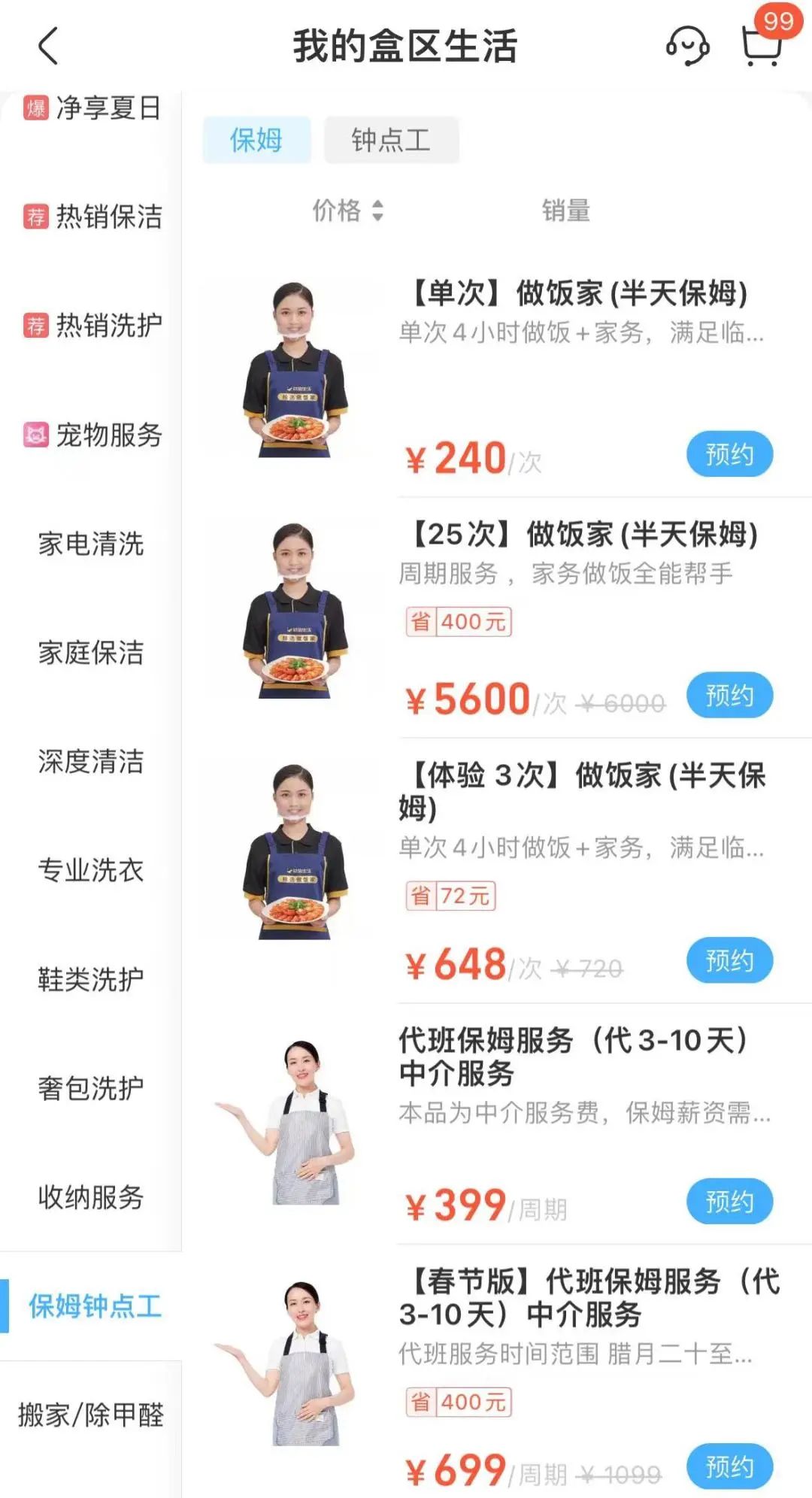Sort listings by 销量

click(x=565, y=211)
